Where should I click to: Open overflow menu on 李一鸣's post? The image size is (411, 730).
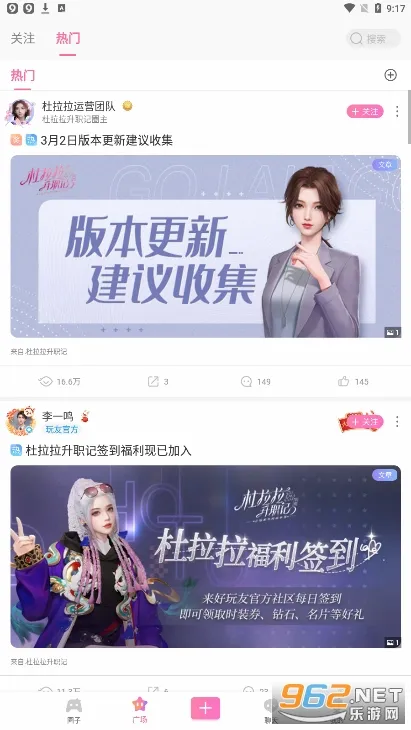pyautogui.click(x=397, y=422)
